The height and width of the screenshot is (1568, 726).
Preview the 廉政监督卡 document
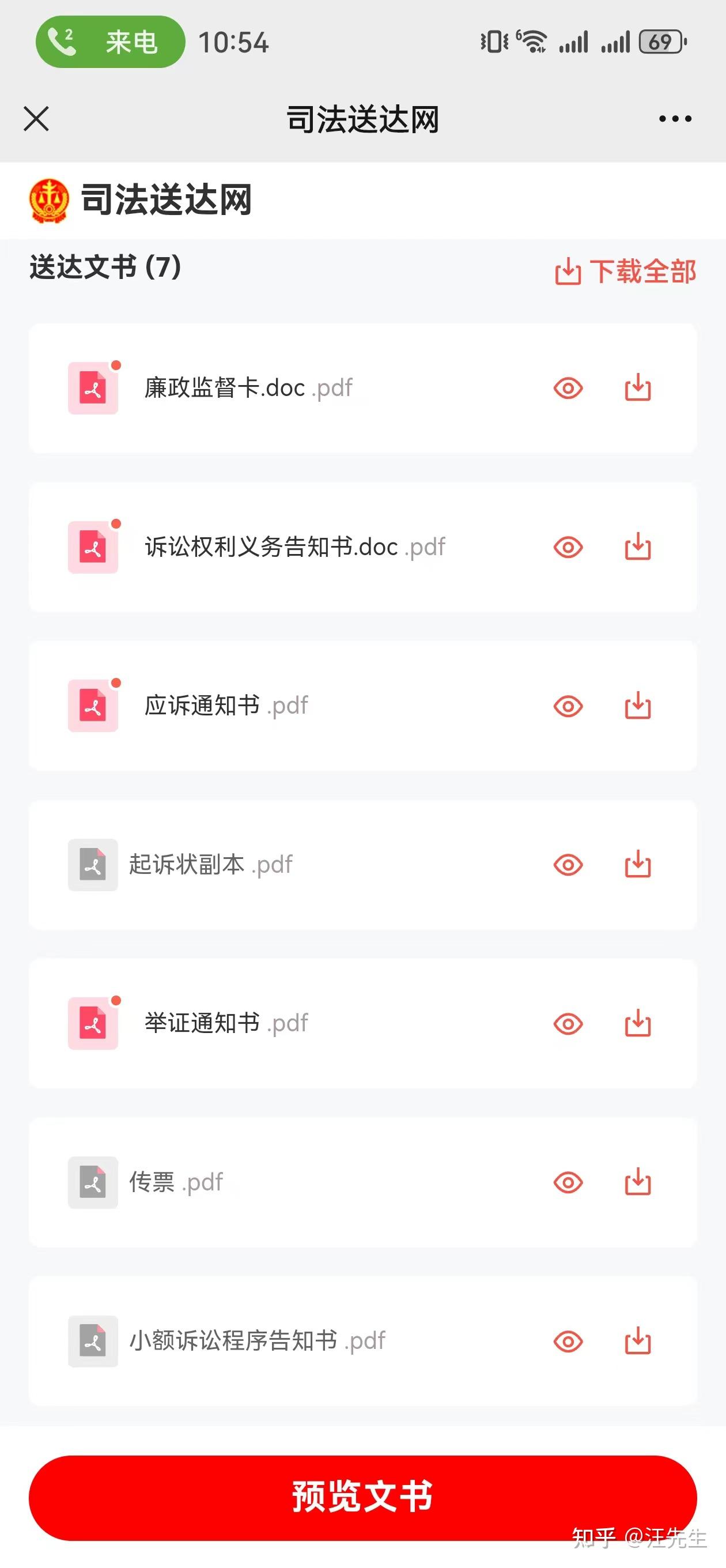coord(567,388)
